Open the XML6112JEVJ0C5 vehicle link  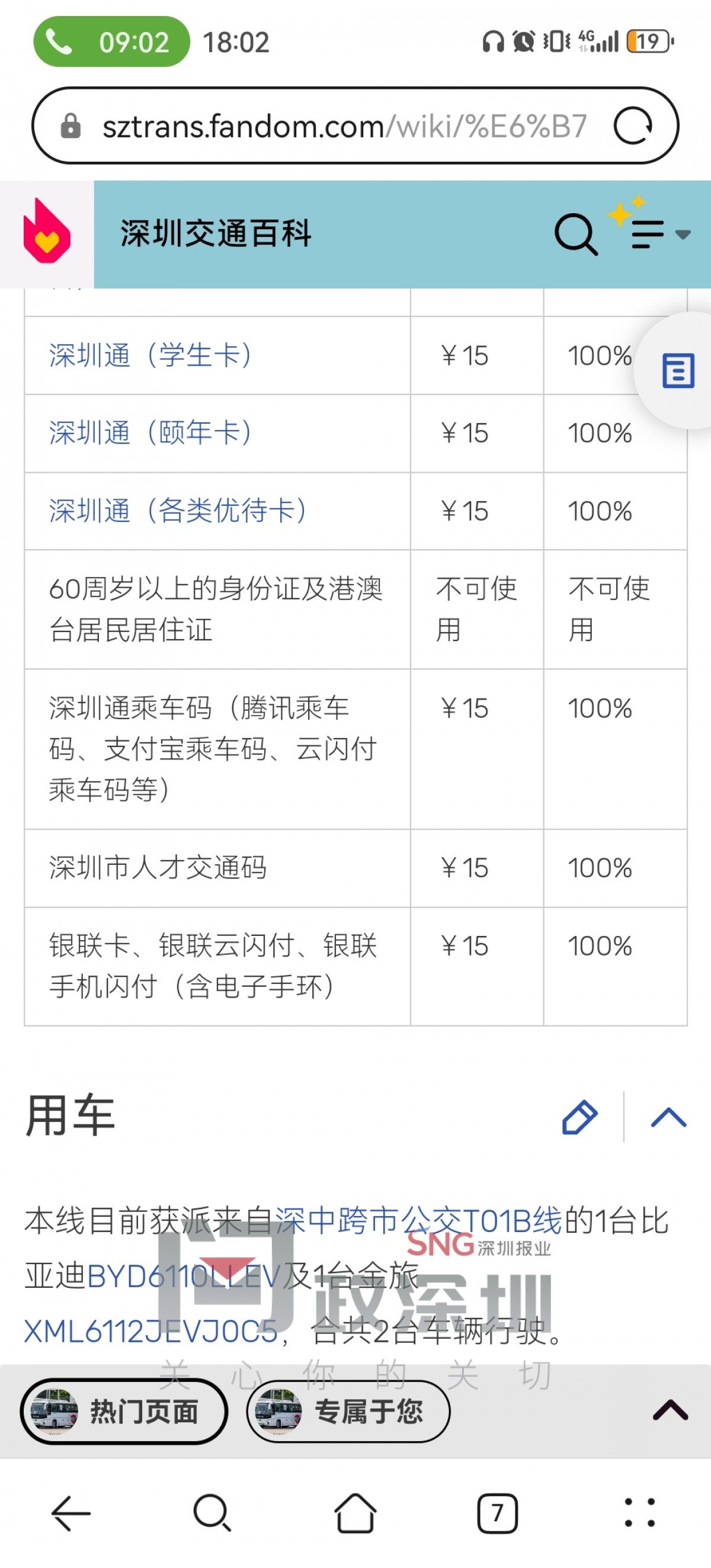click(x=151, y=1331)
